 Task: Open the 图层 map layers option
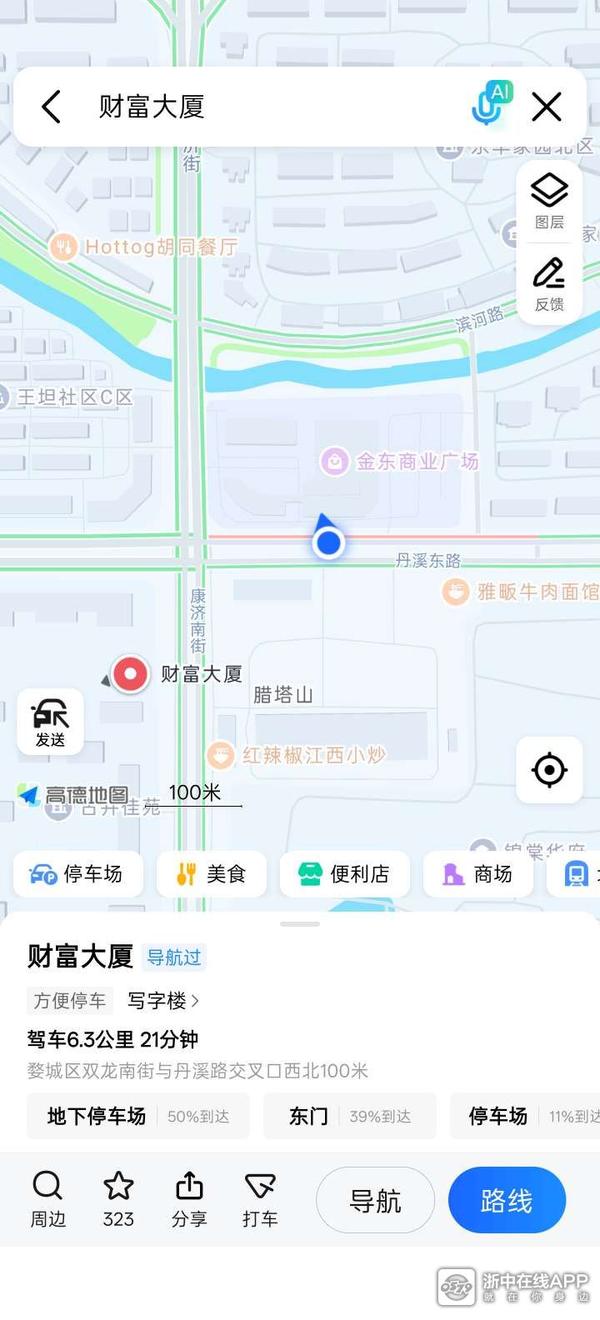coord(549,200)
